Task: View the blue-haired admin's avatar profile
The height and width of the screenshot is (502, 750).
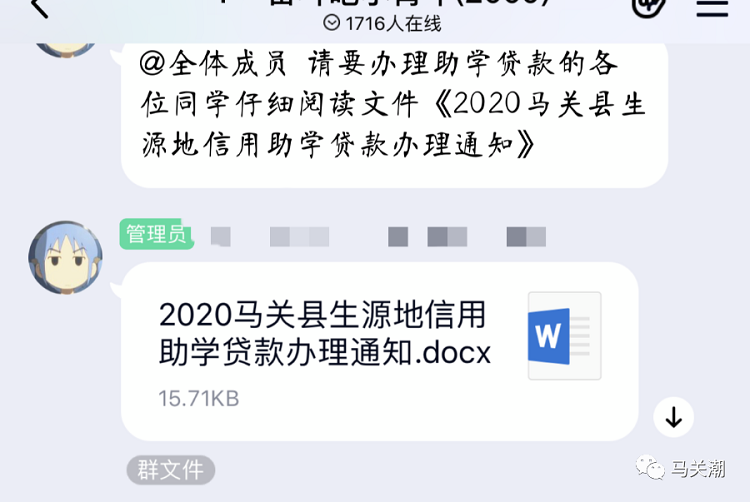Action: (x=66, y=258)
